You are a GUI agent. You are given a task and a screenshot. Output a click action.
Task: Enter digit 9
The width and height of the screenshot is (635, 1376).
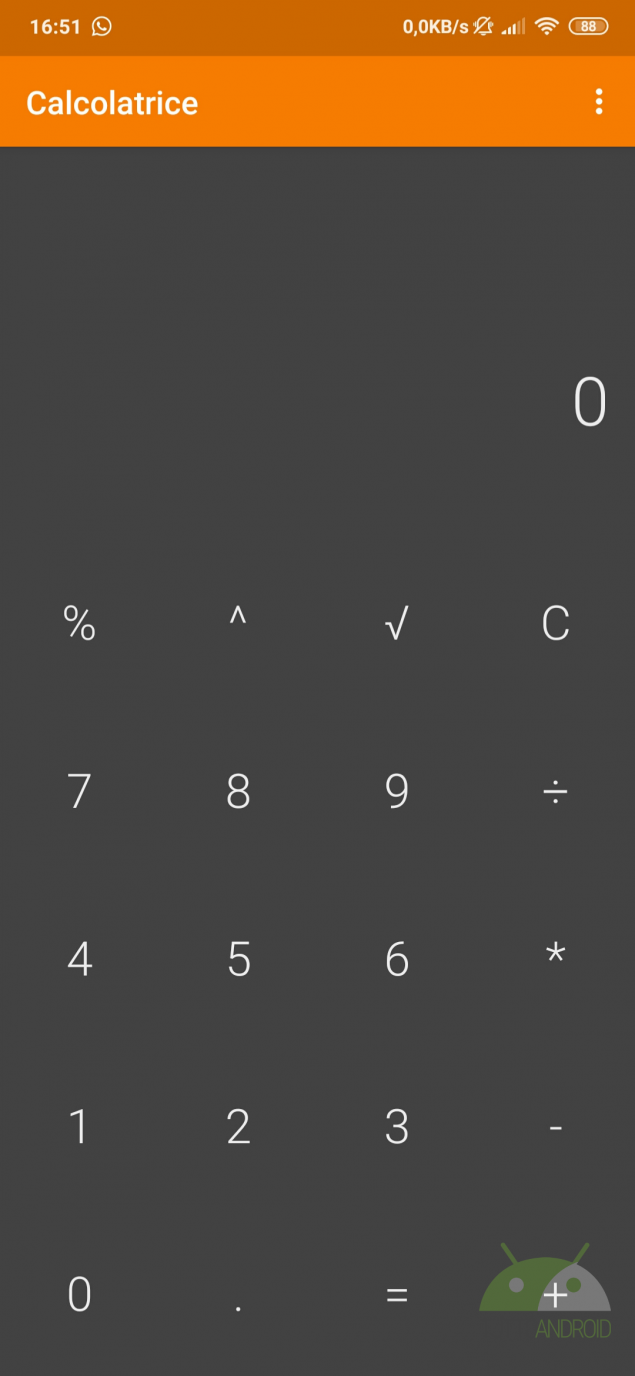point(397,791)
